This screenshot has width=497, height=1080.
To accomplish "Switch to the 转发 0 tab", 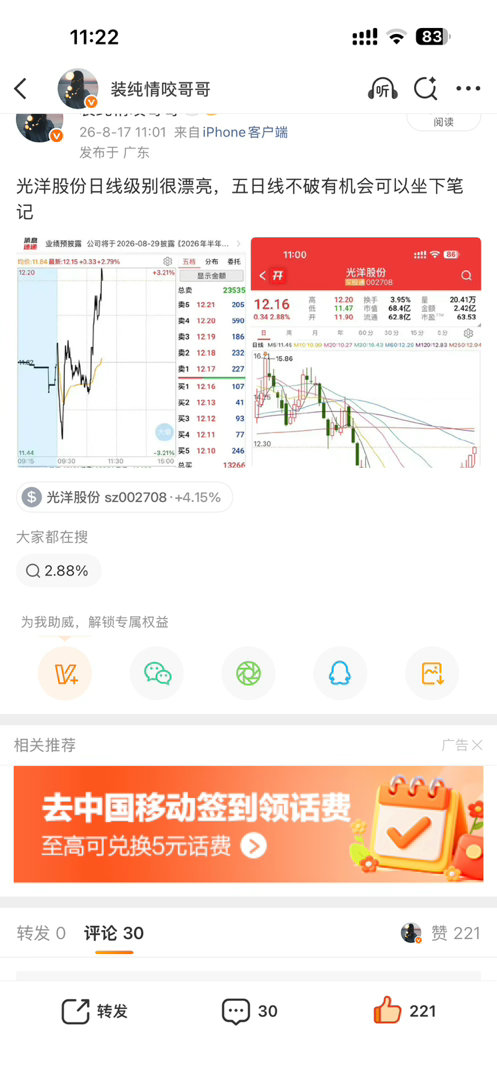I will tap(41, 933).
